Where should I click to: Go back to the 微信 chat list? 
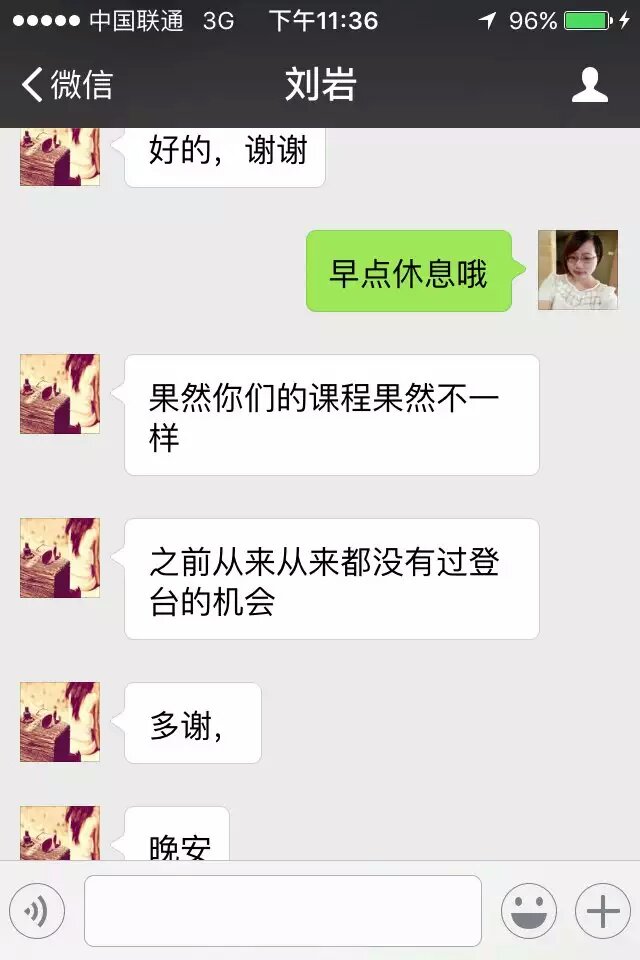point(66,85)
